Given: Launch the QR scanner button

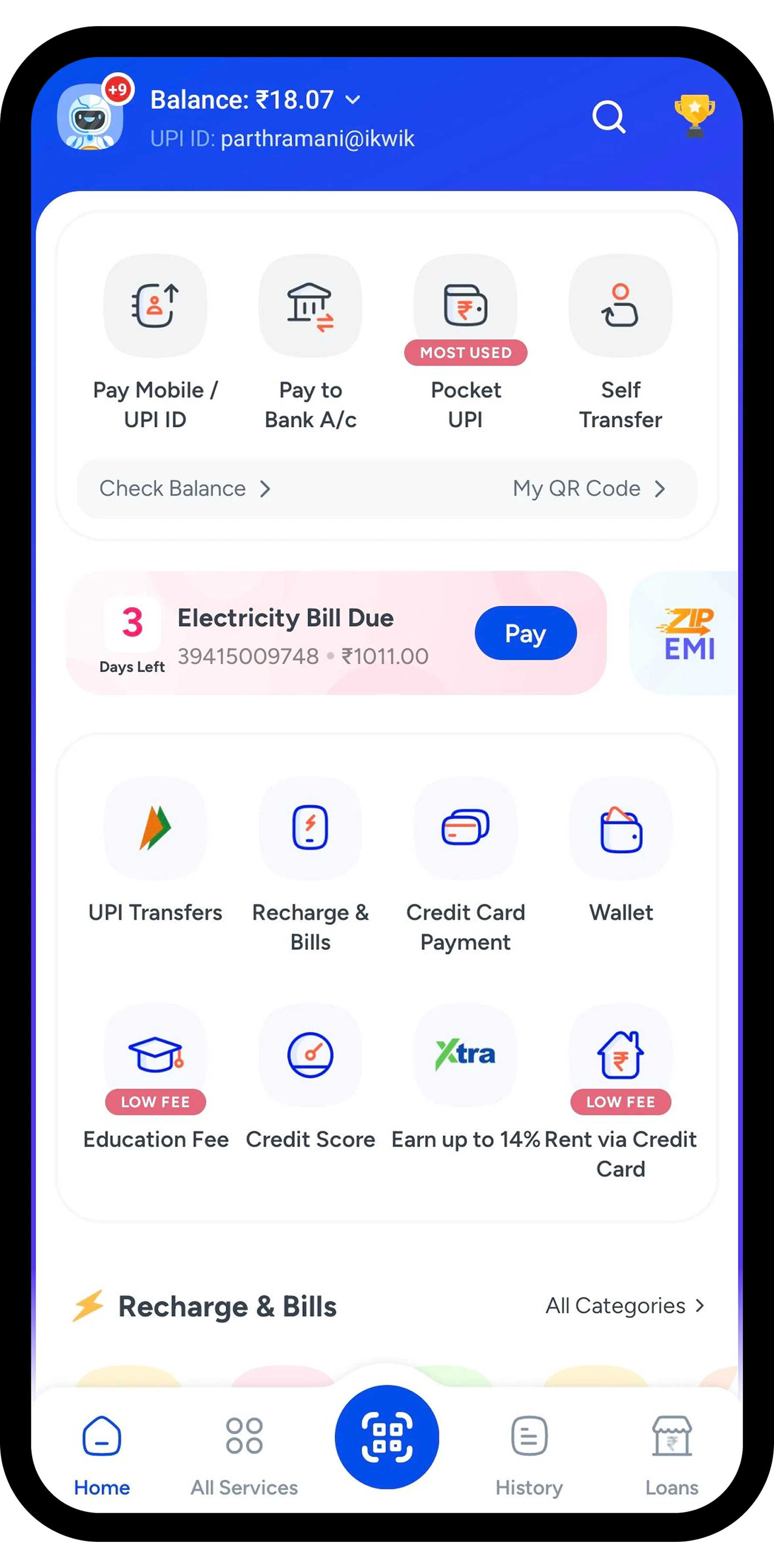Looking at the screenshot, I should point(387,1436).
